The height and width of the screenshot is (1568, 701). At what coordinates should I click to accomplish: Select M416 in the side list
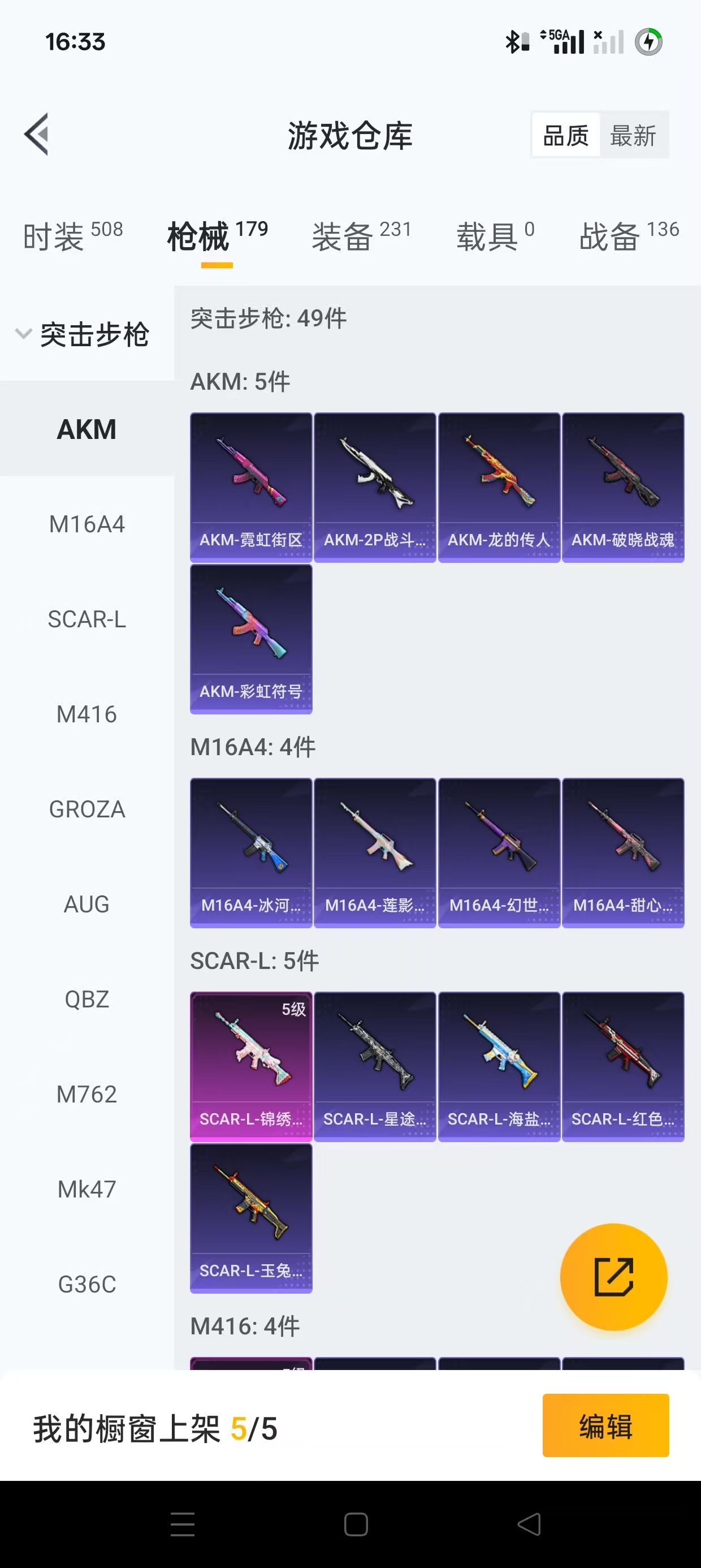87,714
